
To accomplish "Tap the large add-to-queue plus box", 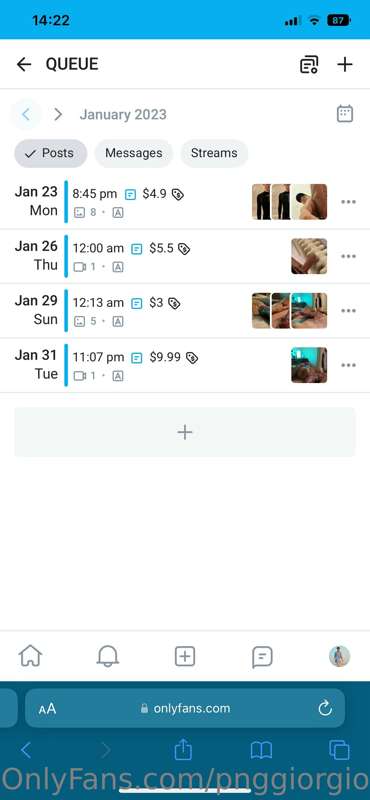I will (x=185, y=432).
